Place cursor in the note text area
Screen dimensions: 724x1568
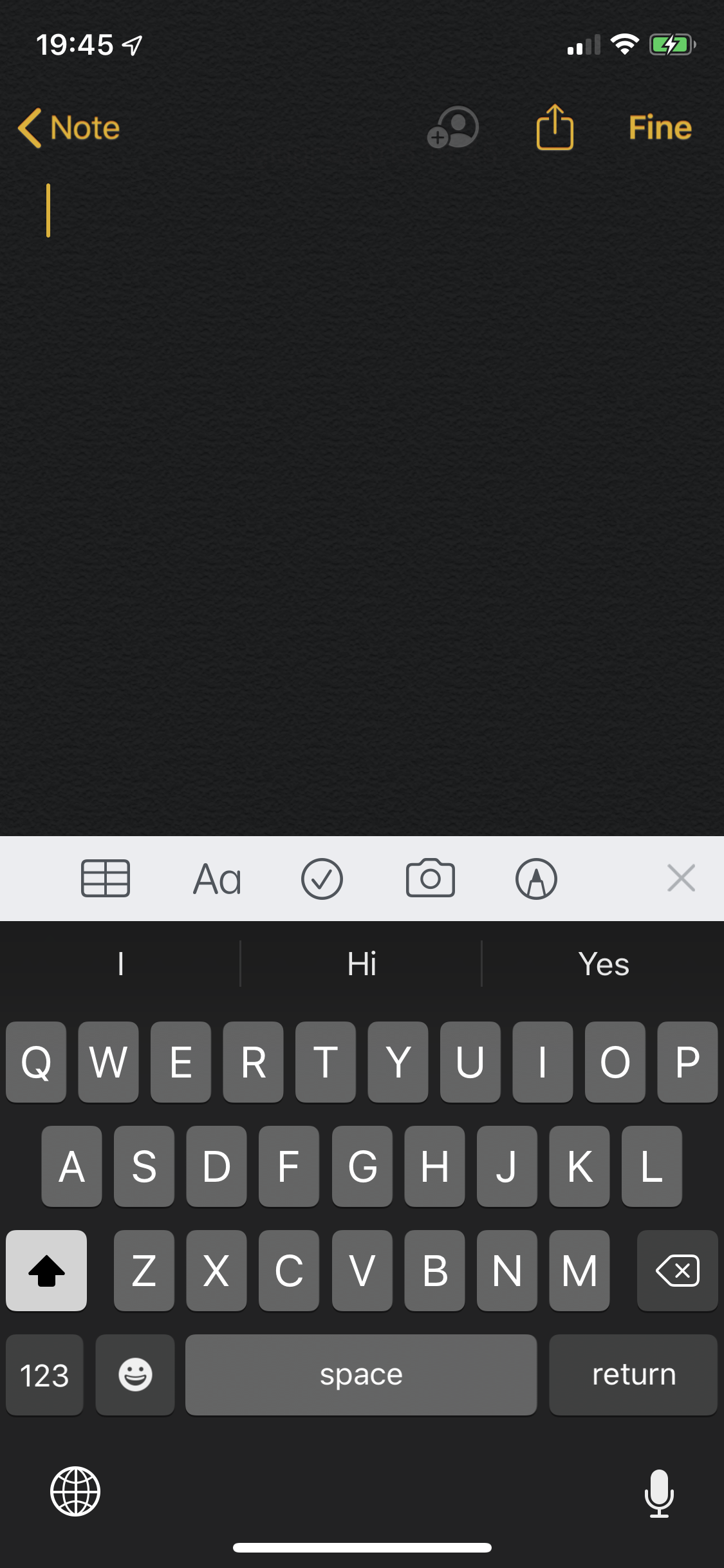coord(362,502)
